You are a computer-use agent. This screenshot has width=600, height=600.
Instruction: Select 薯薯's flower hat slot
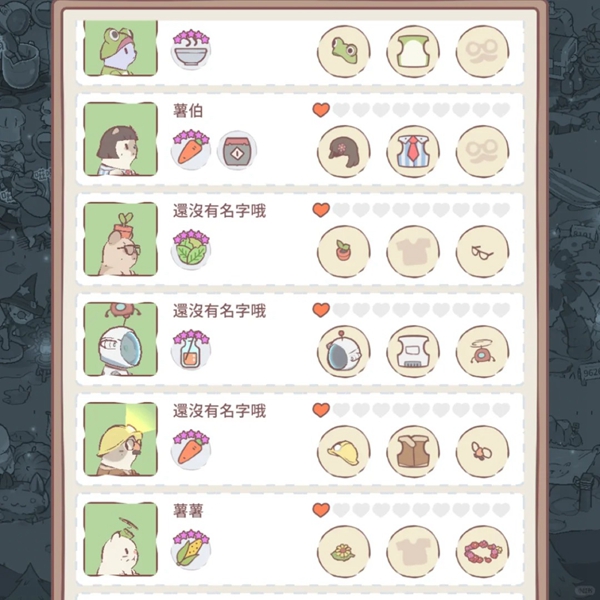[x=343, y=552]
